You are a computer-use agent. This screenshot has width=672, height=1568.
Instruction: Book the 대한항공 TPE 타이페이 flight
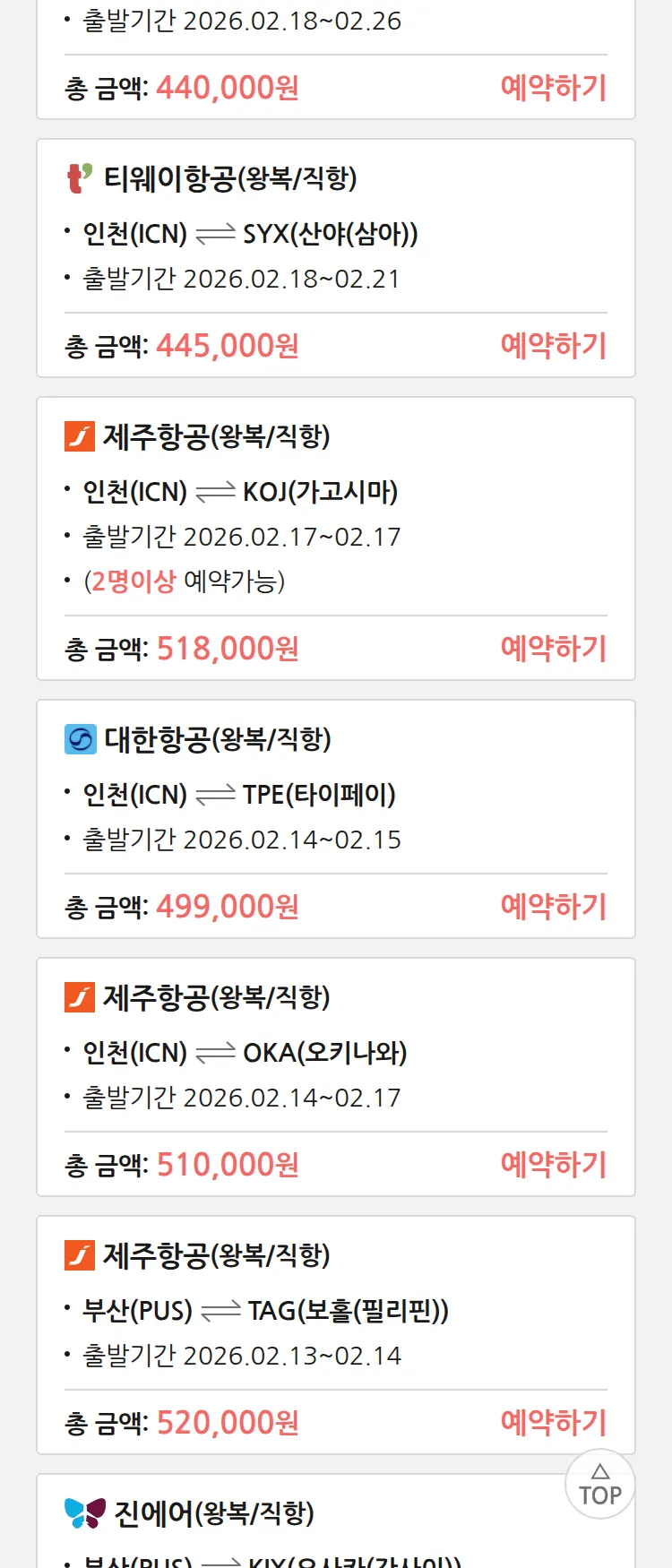coord(553,907)
